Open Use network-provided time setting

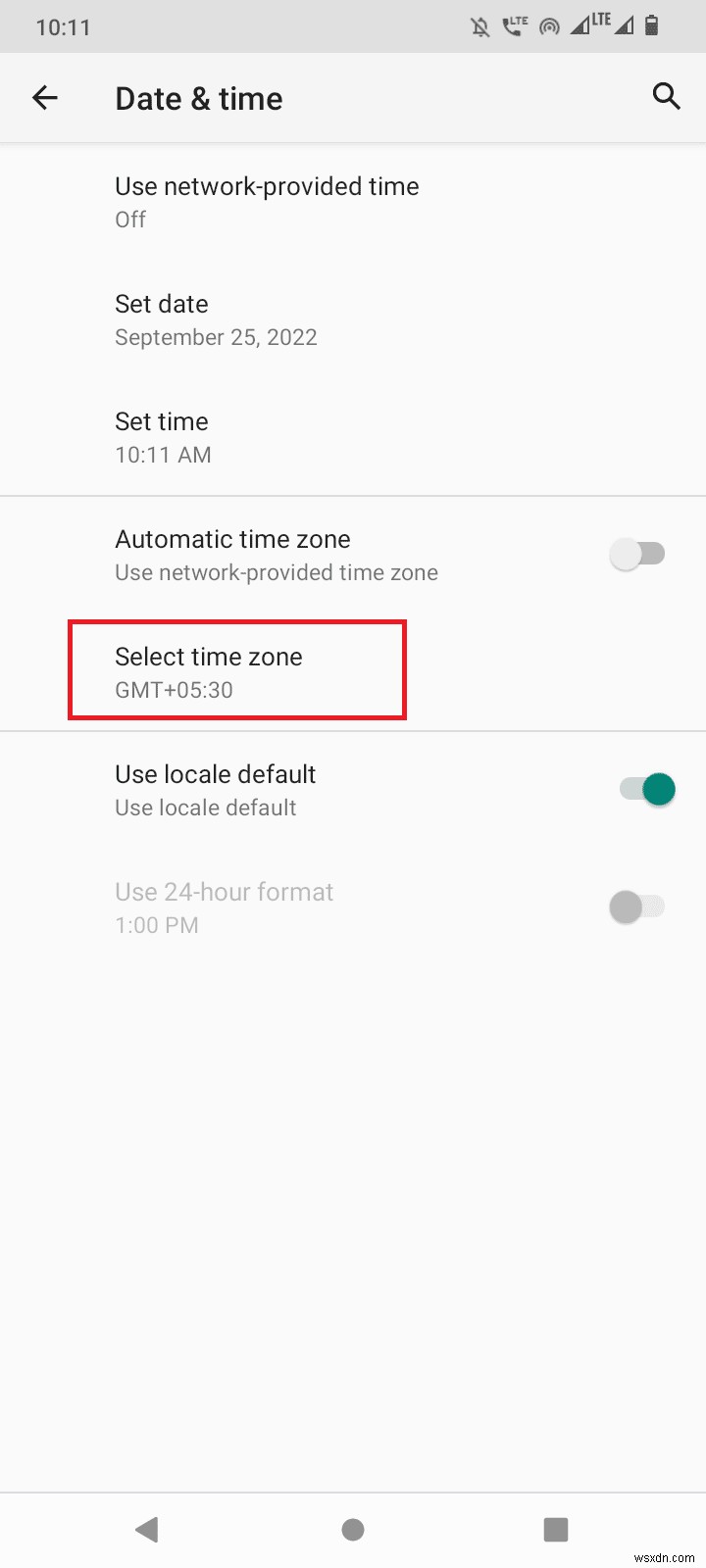(x=353, y=202)
